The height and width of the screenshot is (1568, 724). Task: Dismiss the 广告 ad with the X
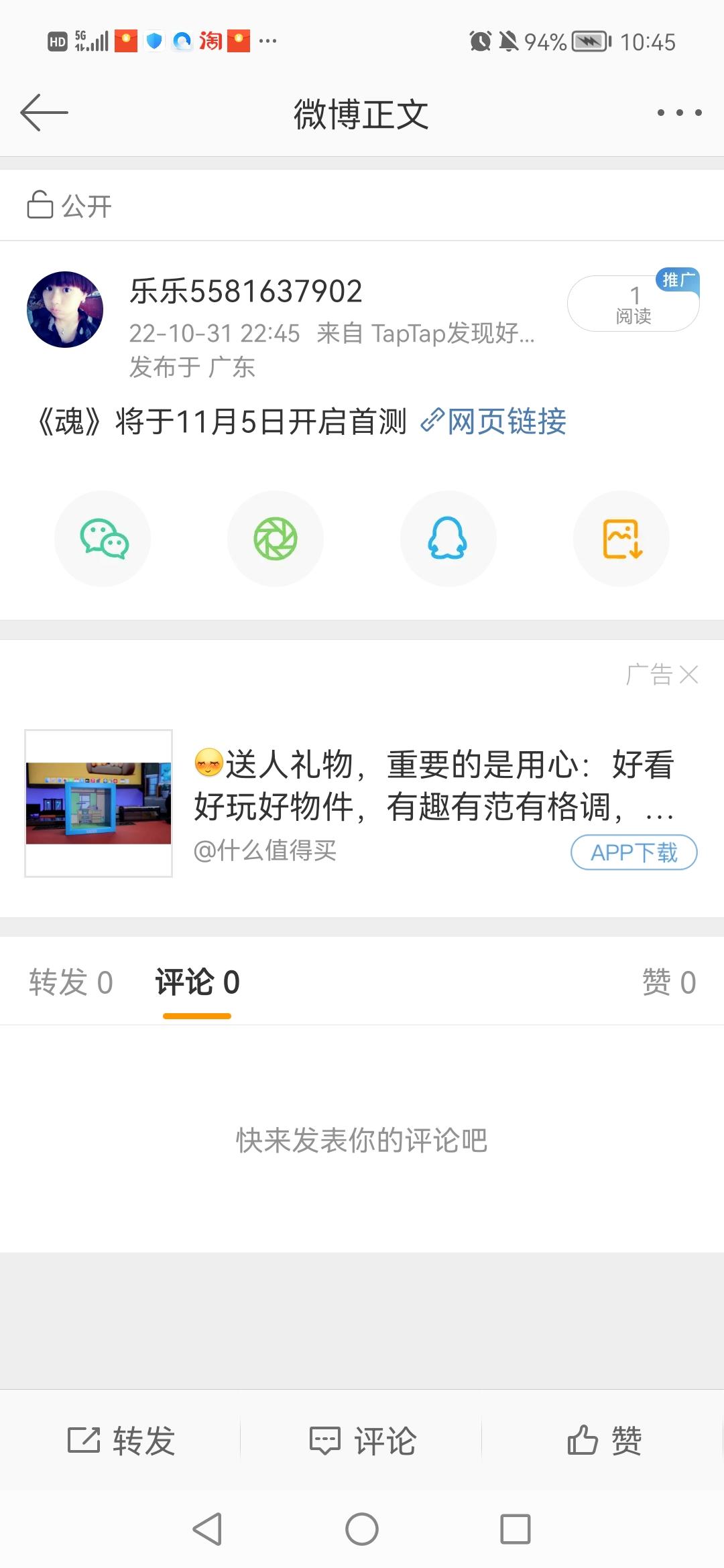688,674
